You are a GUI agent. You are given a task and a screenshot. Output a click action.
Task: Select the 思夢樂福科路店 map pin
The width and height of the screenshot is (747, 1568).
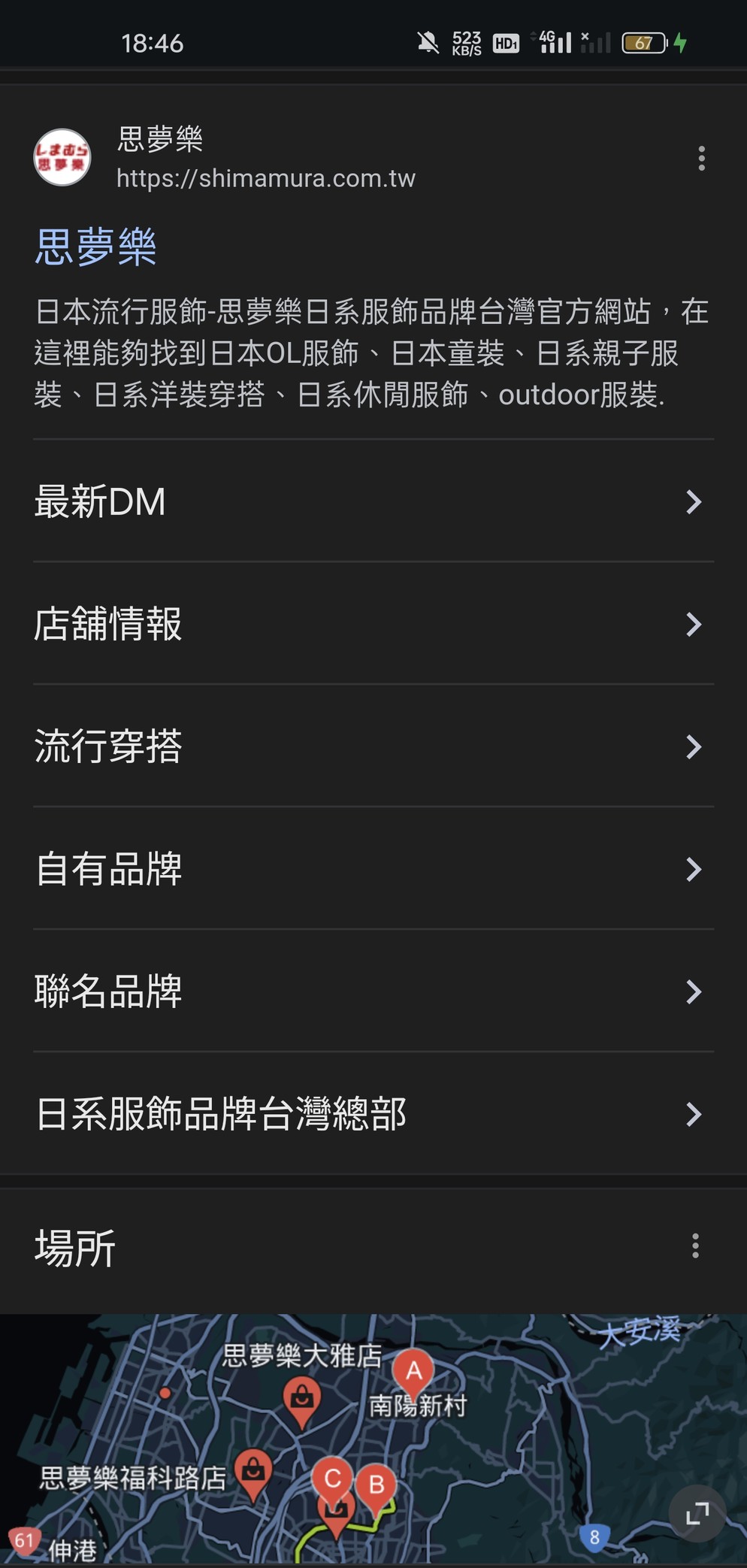point(253,1470)
